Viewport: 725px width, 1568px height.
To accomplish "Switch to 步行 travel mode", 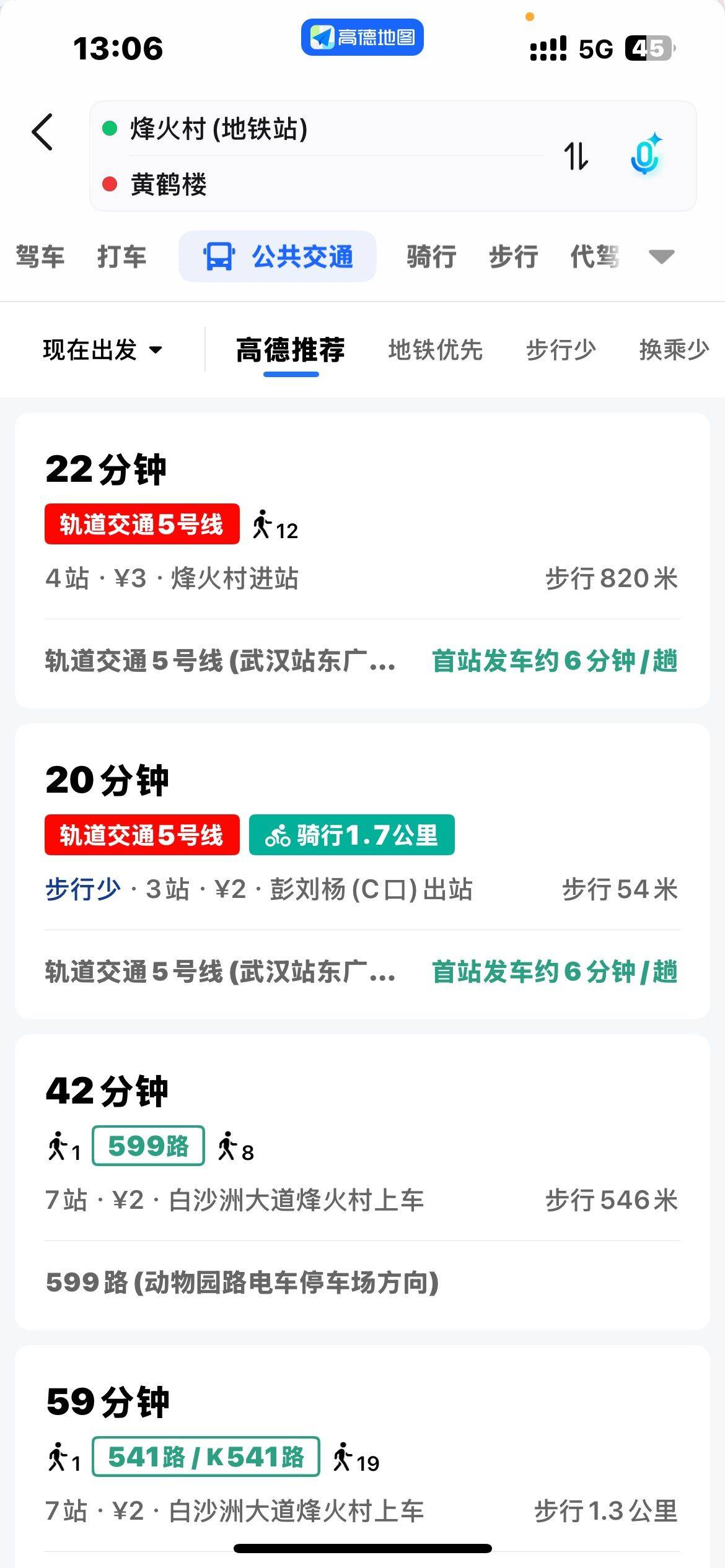I will pyautogui.click(x=513, y=256).
